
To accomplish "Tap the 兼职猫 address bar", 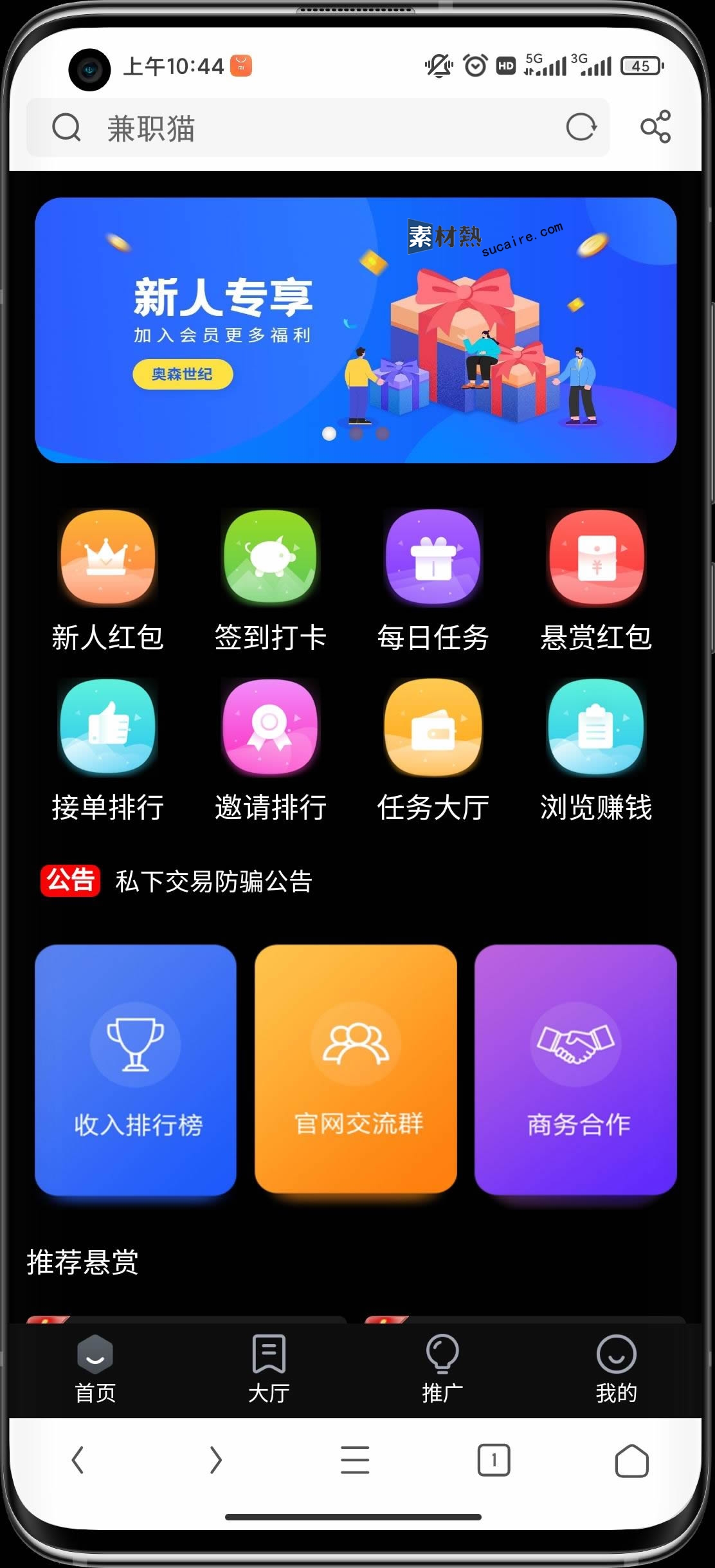I will (309, 127).
